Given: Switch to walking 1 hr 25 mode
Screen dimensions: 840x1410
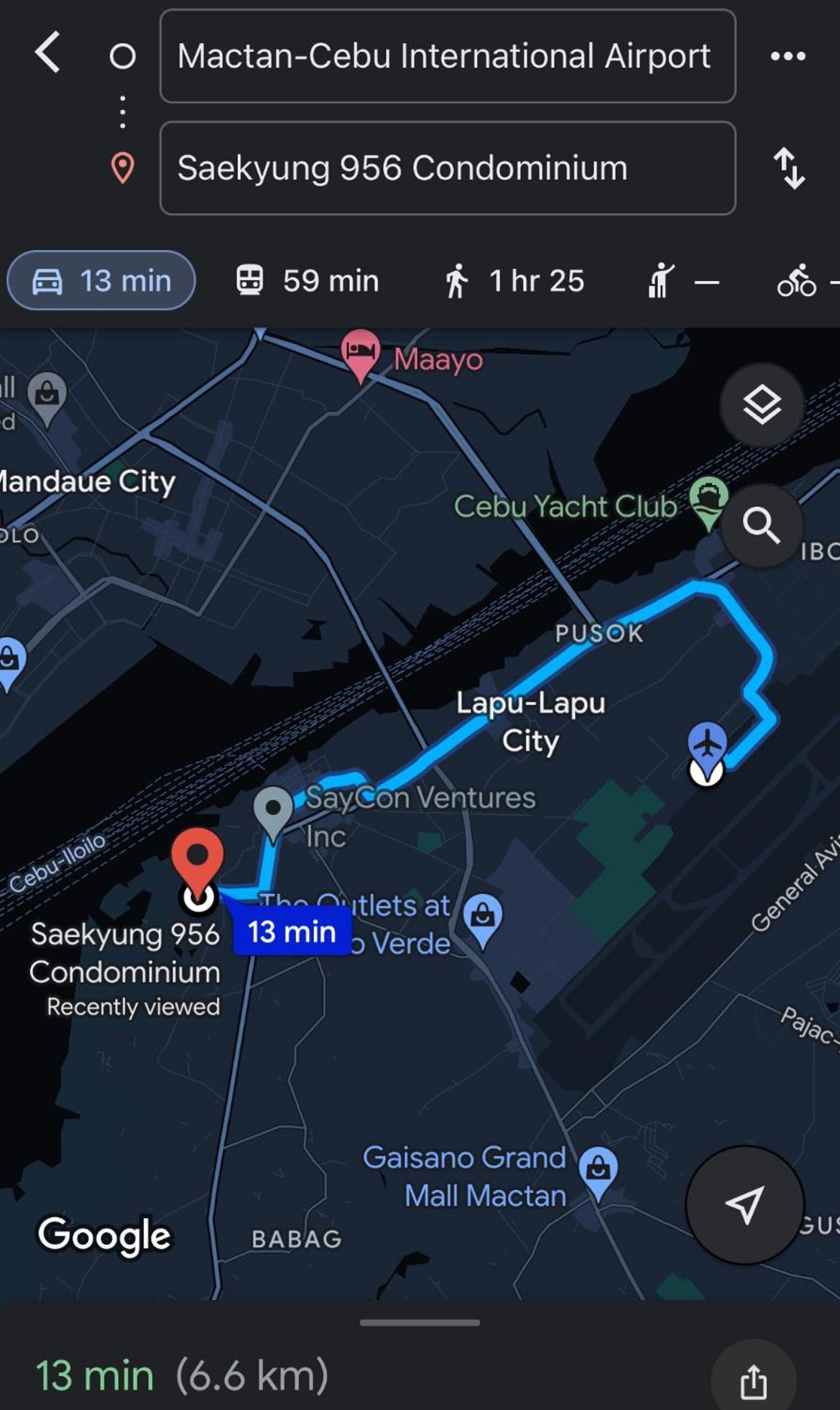Looking at the screenshot, I should pyautogui.click(x=514, y=281).
